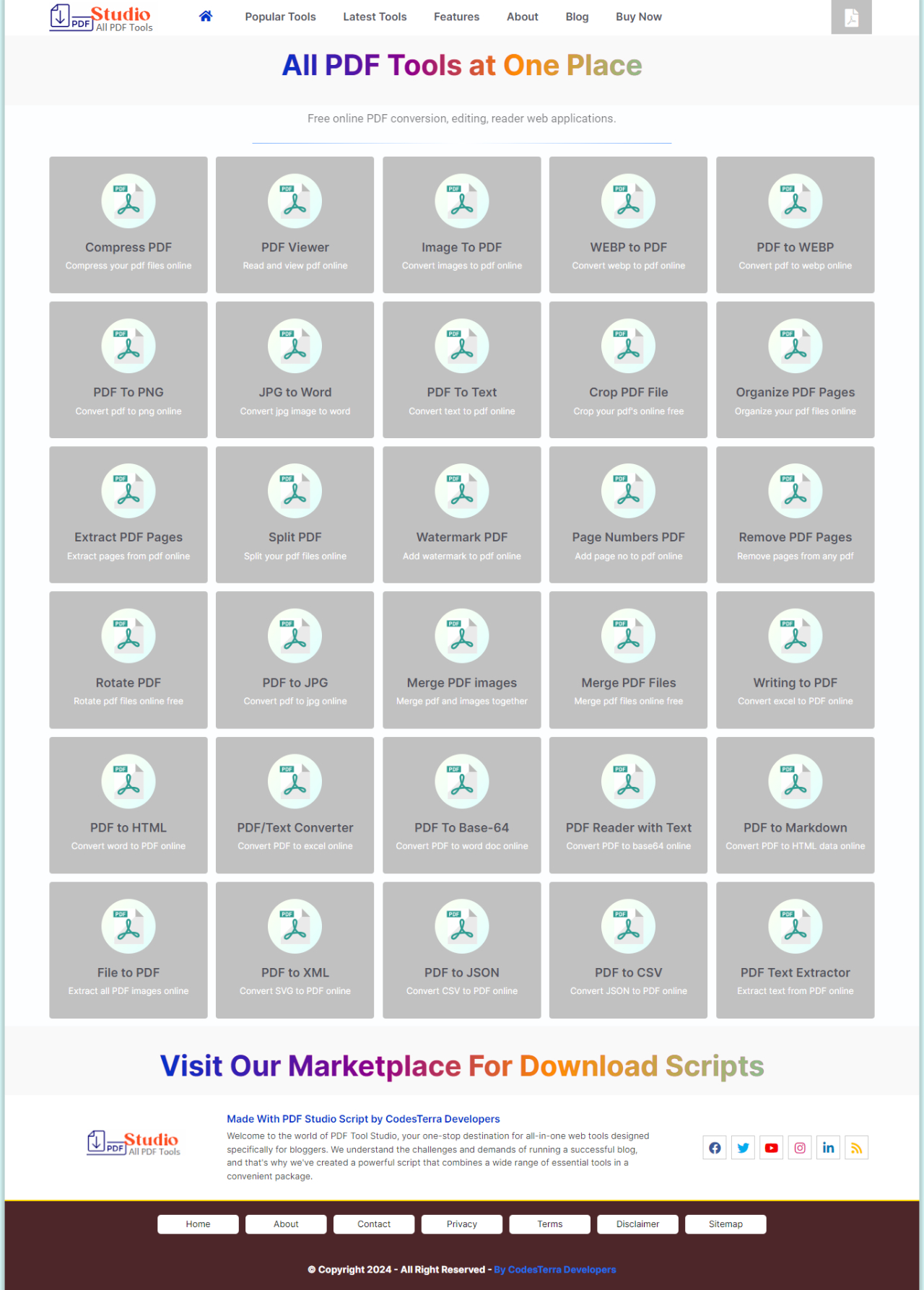Go to the home icon in navbar

pyautogui.click(x=206, y=16)
